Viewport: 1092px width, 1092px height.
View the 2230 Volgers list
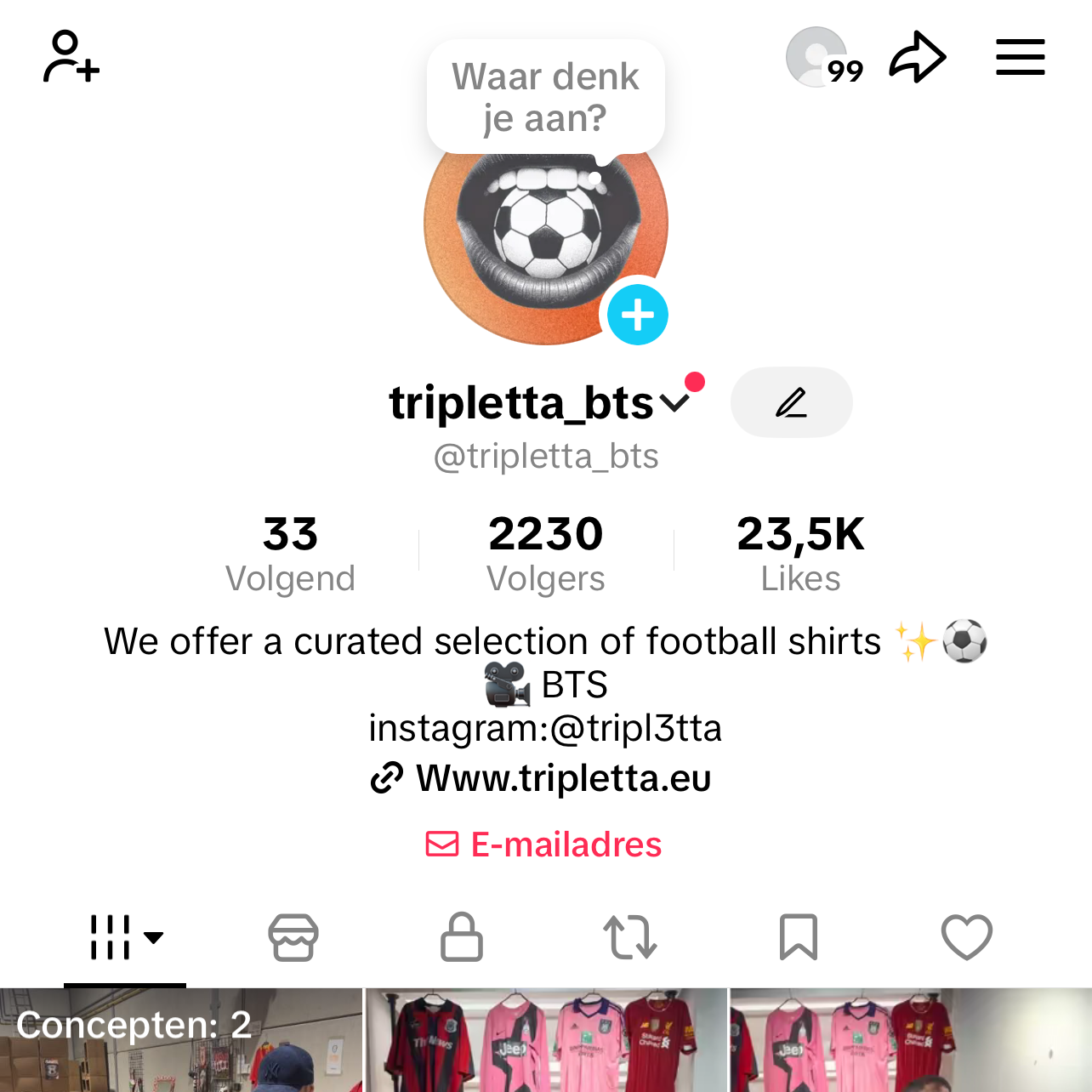point(545,553)
